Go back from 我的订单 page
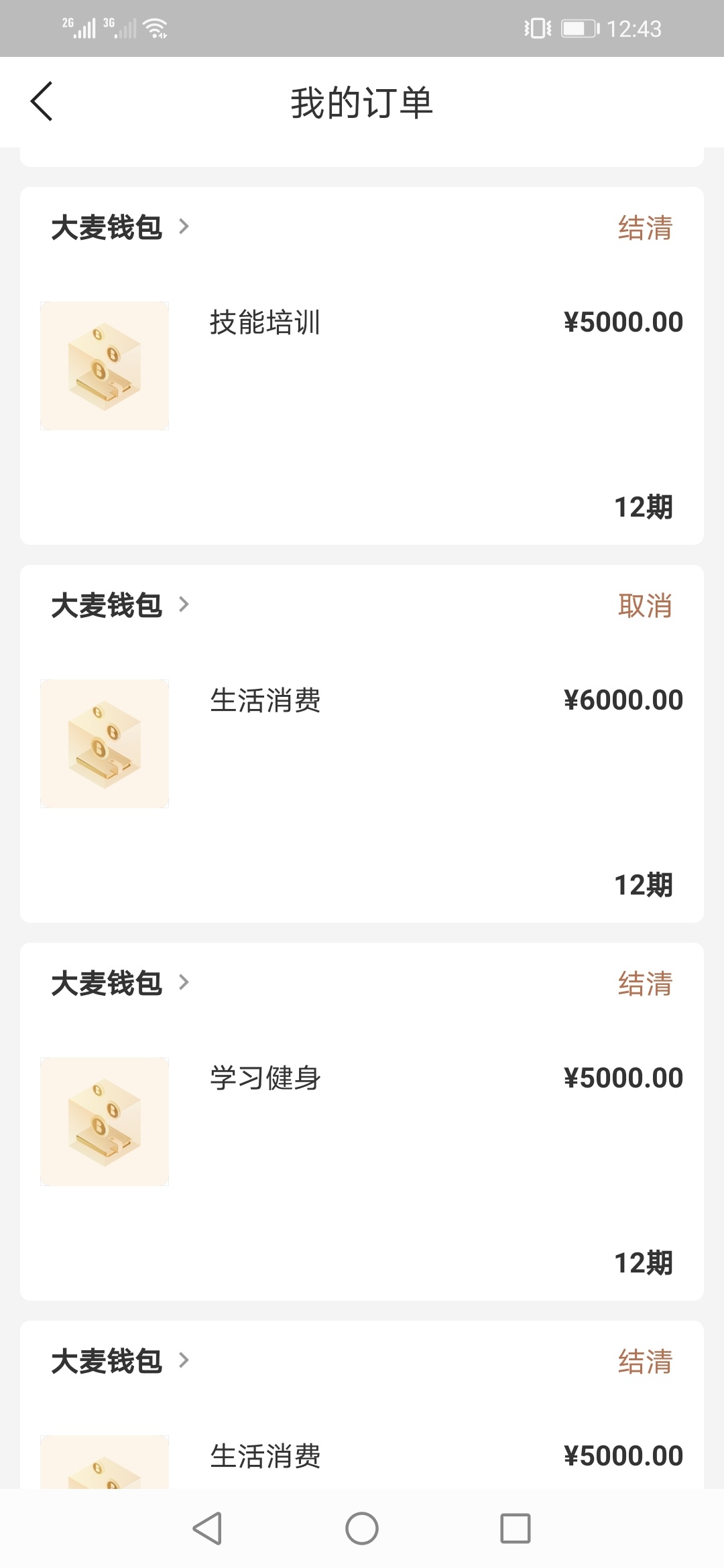 42,102
